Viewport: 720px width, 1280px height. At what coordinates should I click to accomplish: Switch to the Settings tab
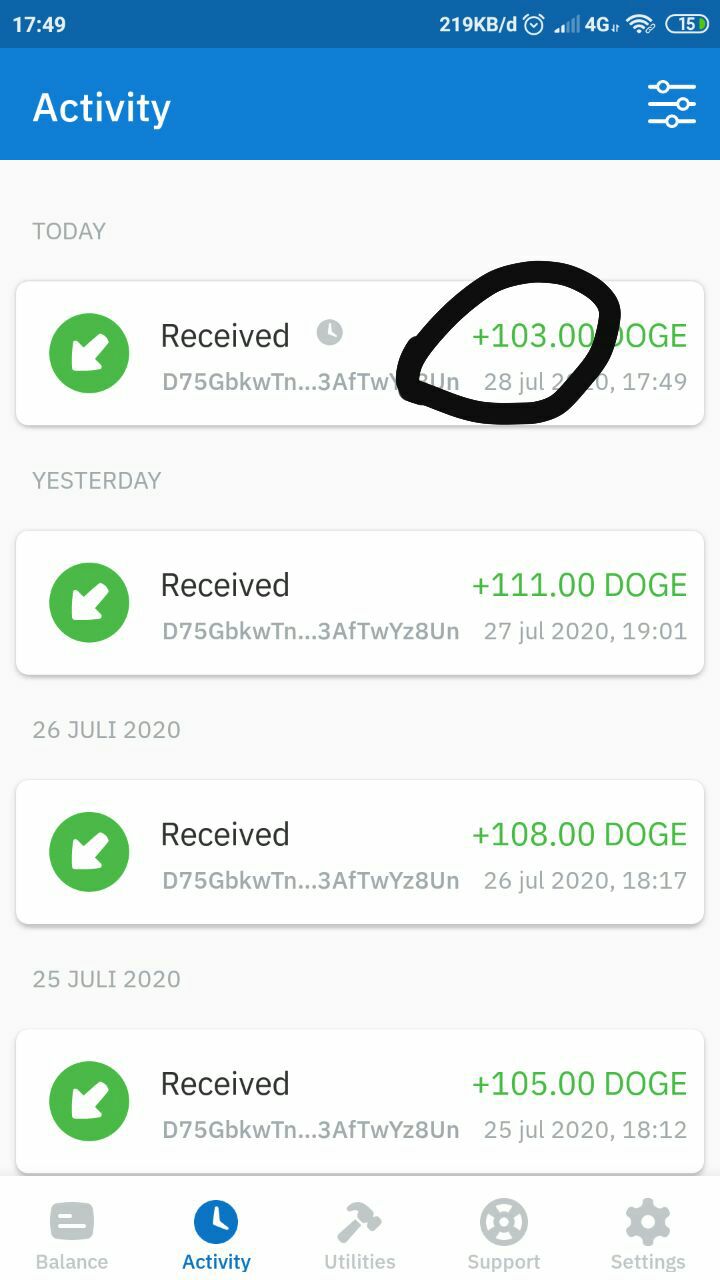pos(648,1234)
